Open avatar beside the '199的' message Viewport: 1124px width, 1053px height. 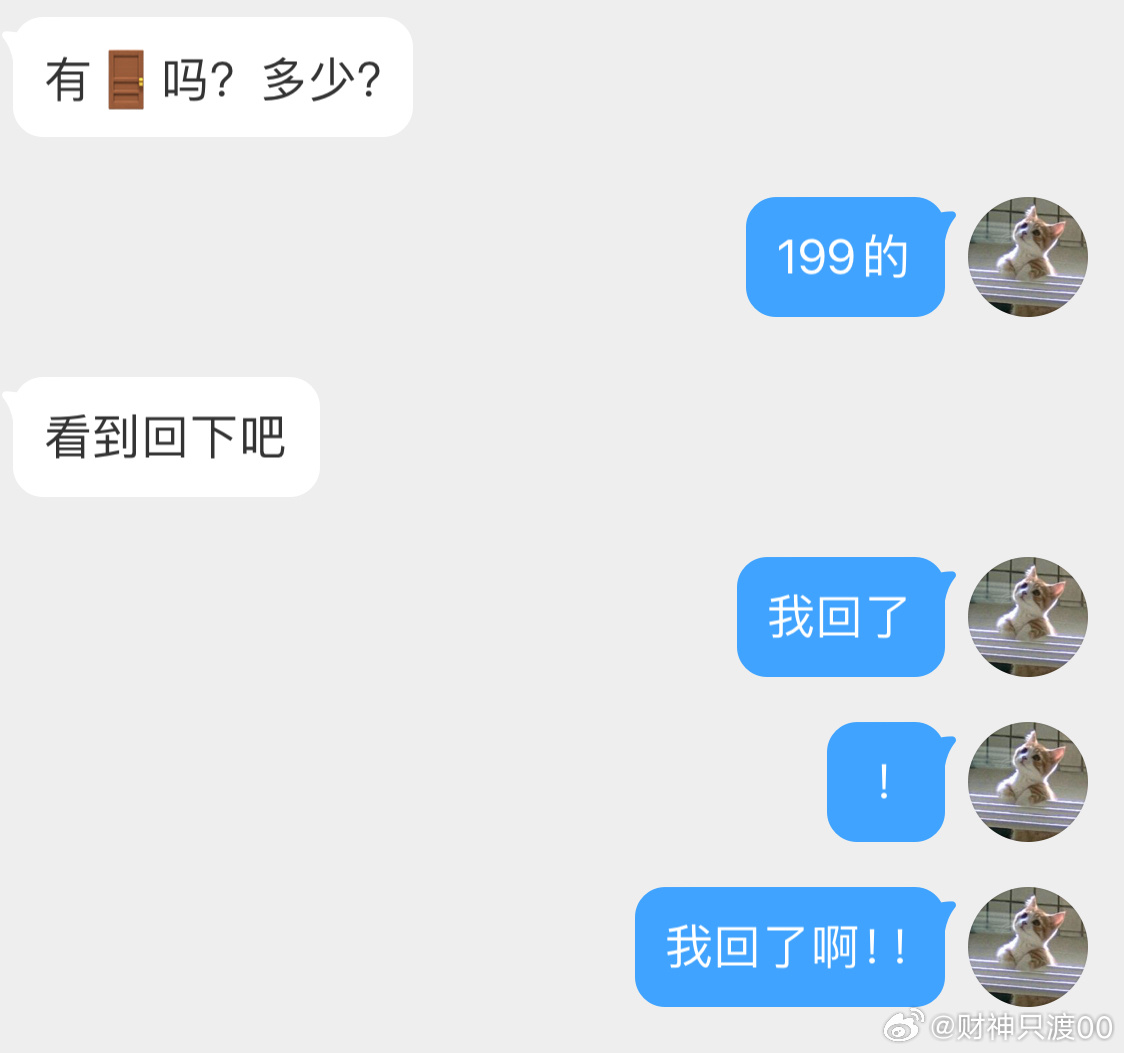tap(1027, 257)
